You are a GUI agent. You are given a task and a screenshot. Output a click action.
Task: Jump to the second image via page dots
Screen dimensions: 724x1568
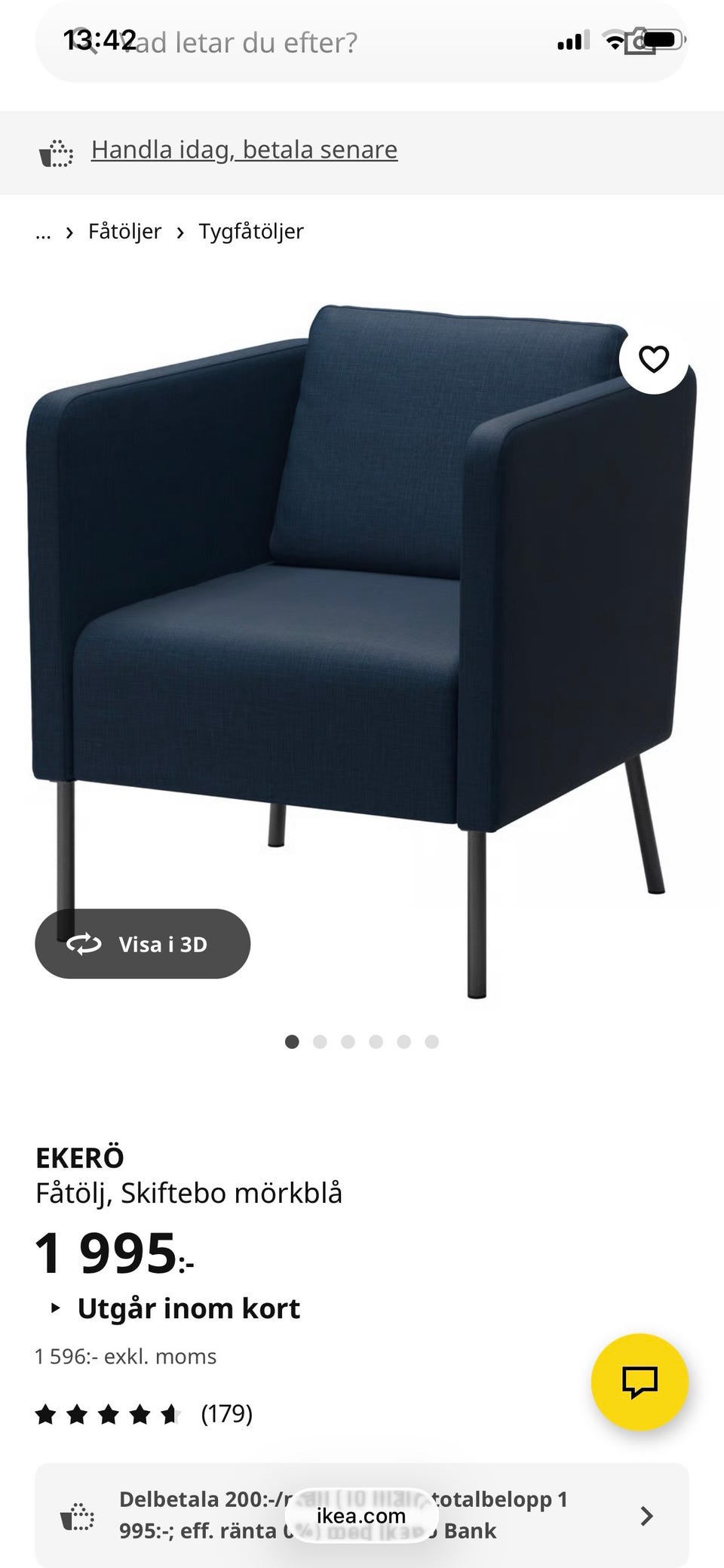point(320,1042)
